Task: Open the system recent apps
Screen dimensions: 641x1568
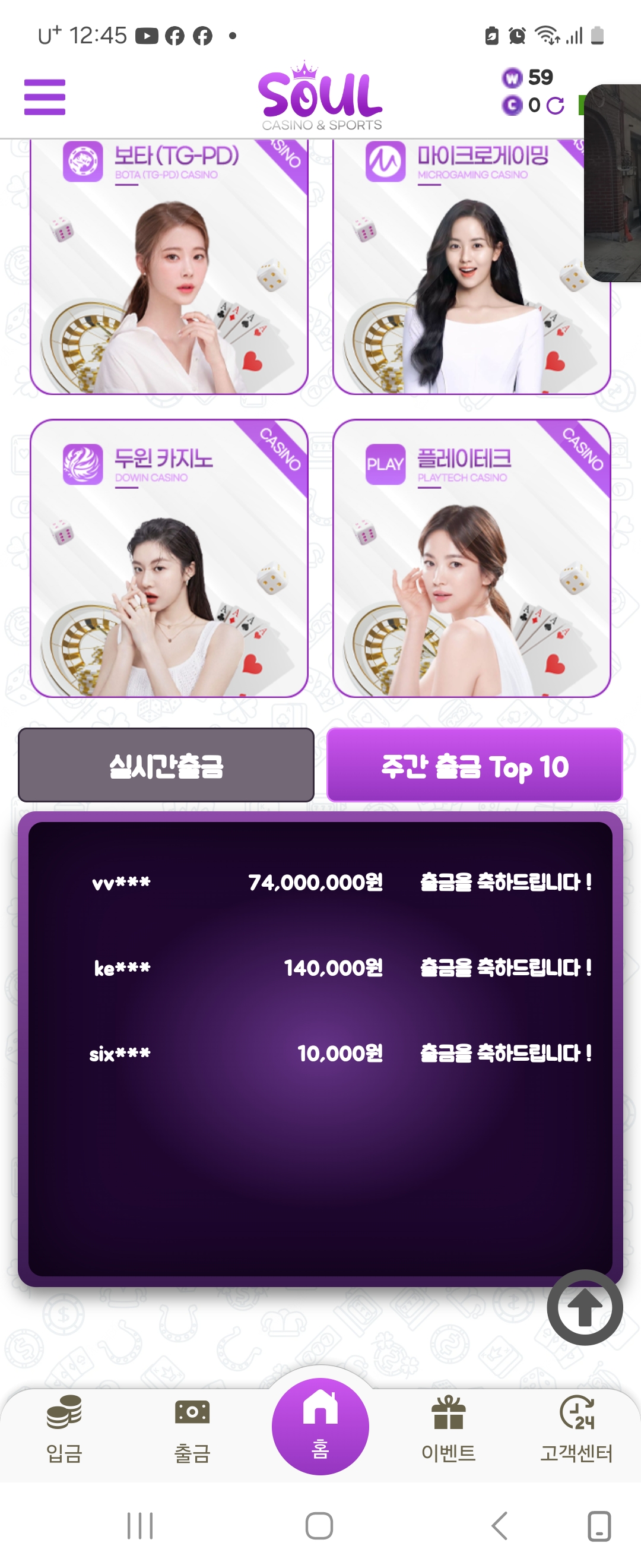Action: (140, 1525)
